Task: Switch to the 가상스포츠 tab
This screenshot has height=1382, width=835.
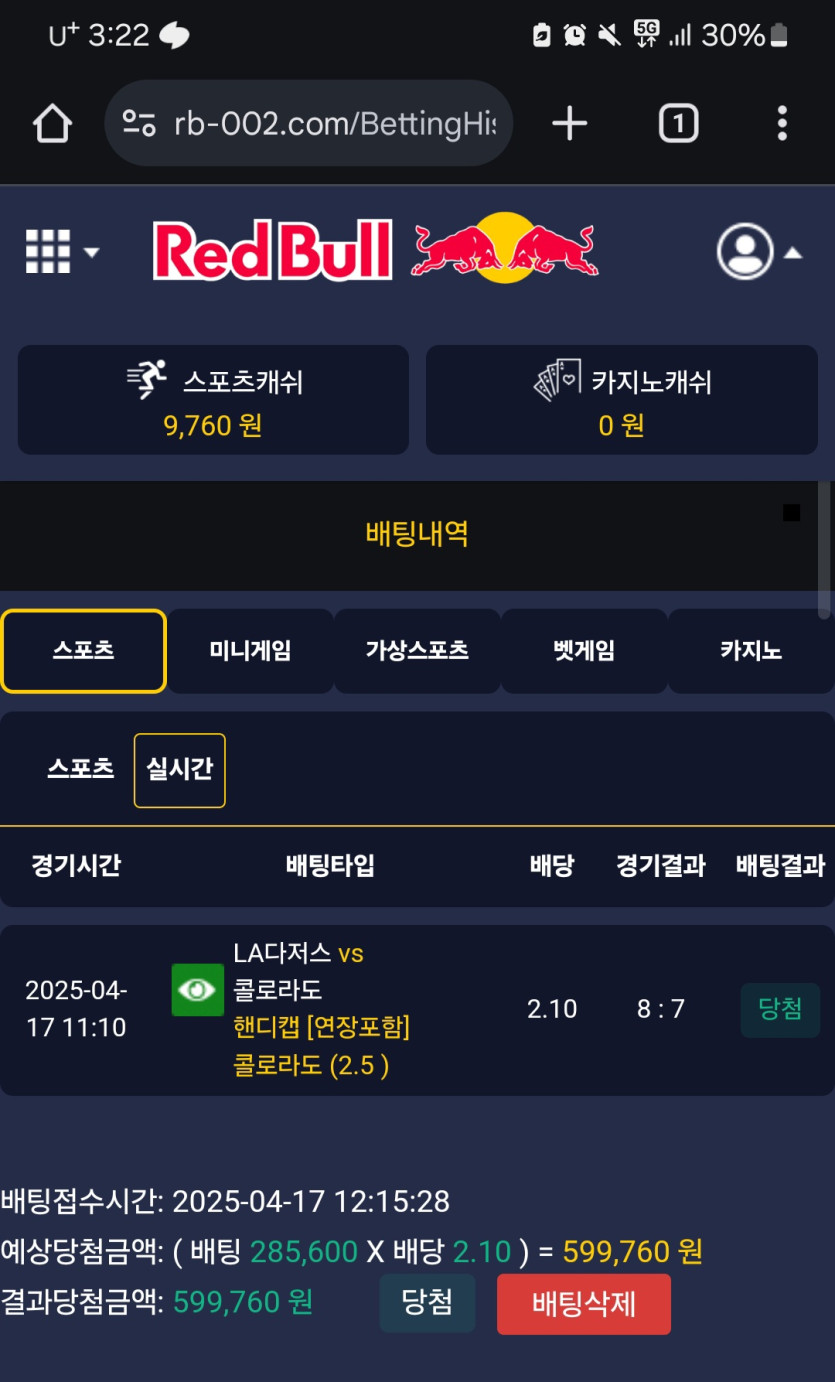Action: (417, 651)
